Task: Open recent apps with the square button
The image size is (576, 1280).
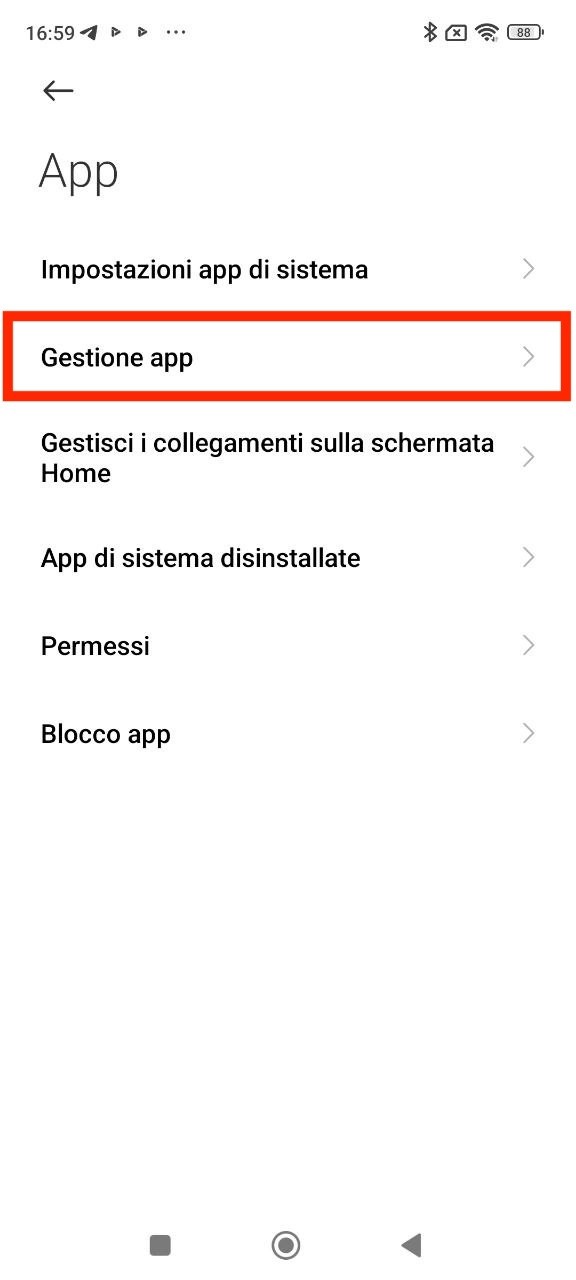Action: 160,1245
